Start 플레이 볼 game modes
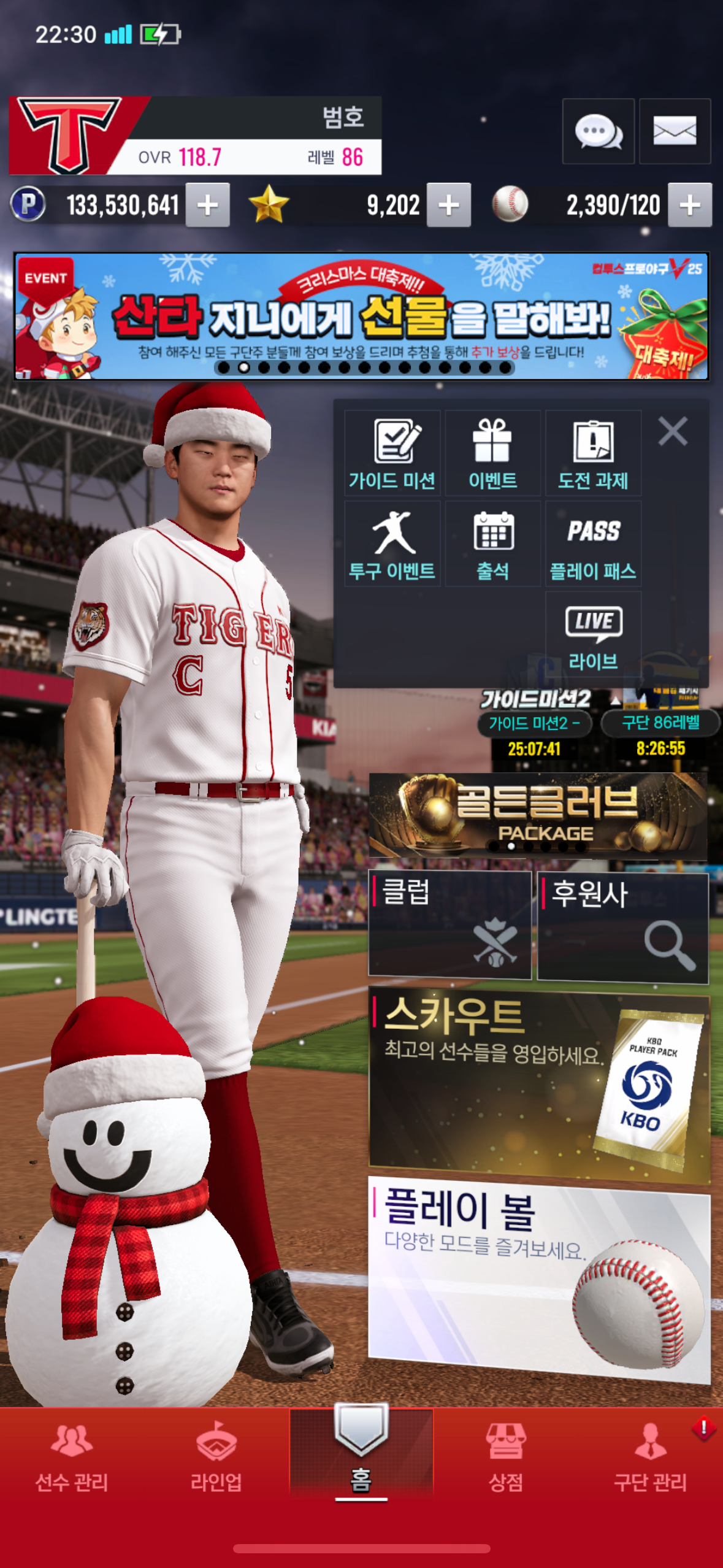Viewport: 723px width, 1568px height. click(x=538, y=1279)
